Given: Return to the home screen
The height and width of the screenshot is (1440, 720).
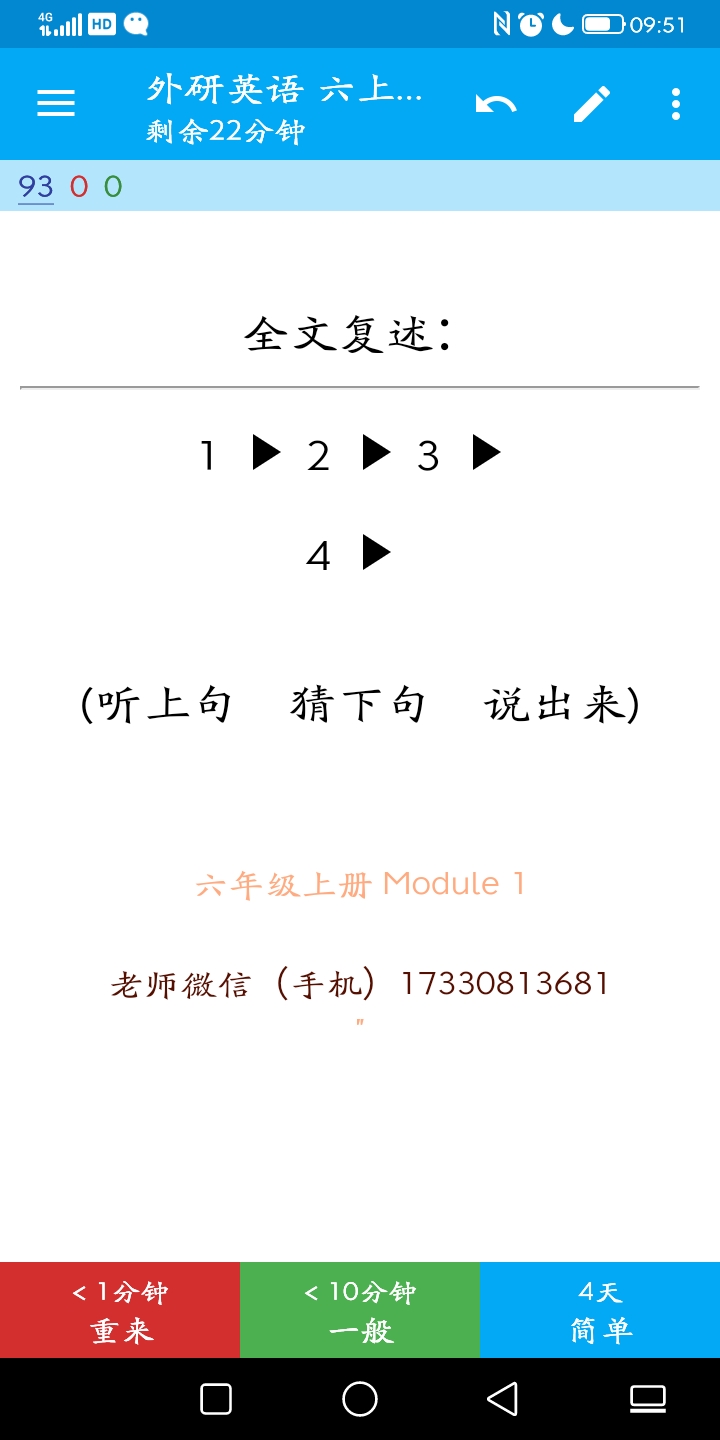Looking at the screenshot, I should 360,1399.
